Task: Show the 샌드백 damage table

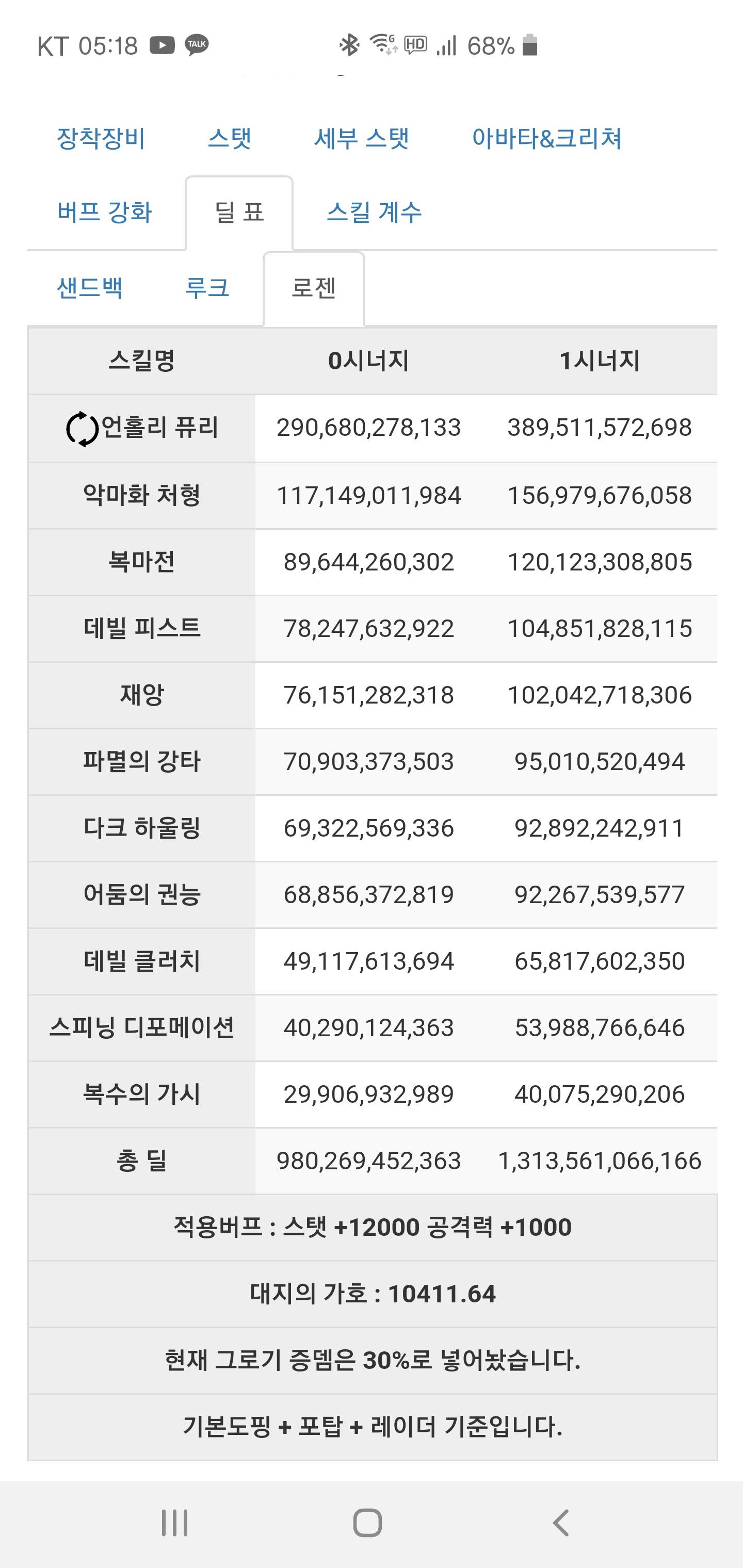Action: coord(90,288)
